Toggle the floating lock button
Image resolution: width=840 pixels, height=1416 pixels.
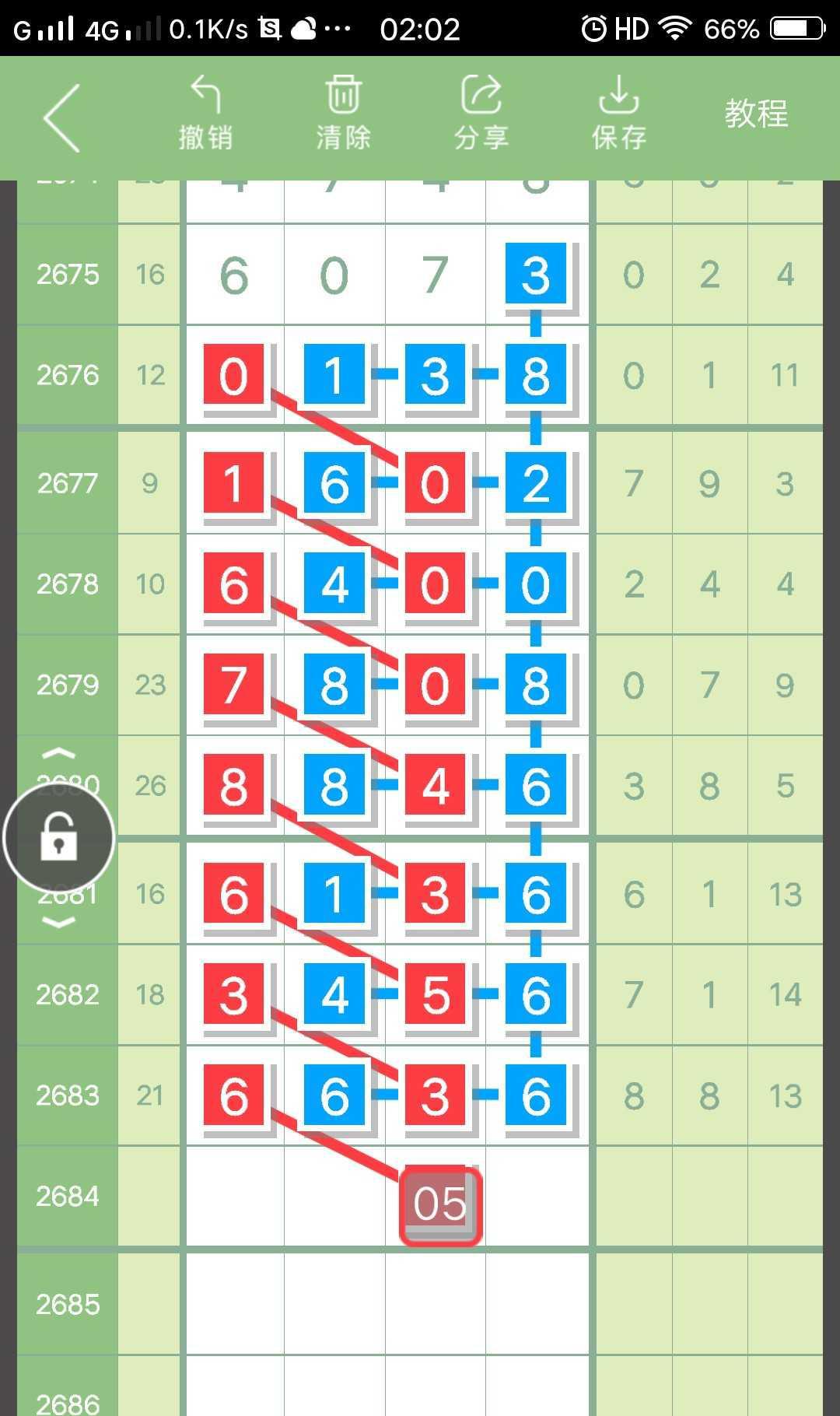click(59, 838)
